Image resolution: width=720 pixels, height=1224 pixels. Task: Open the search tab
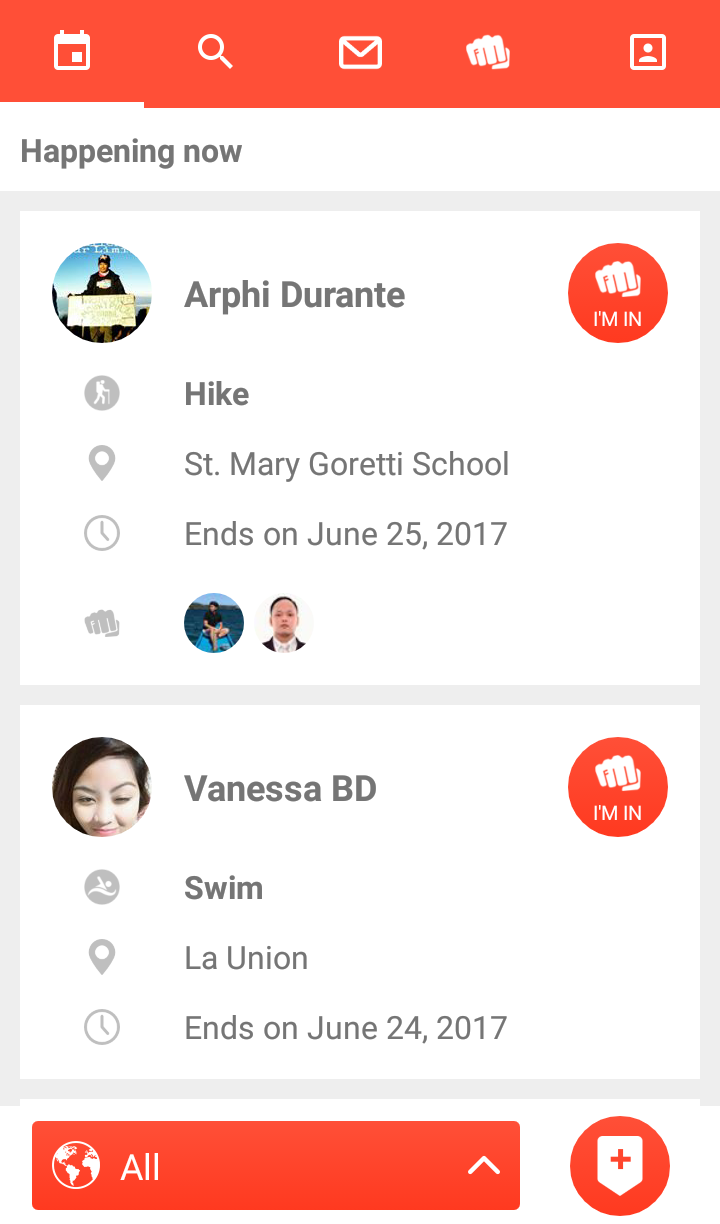pyautogui.click(x=215, y=52)
